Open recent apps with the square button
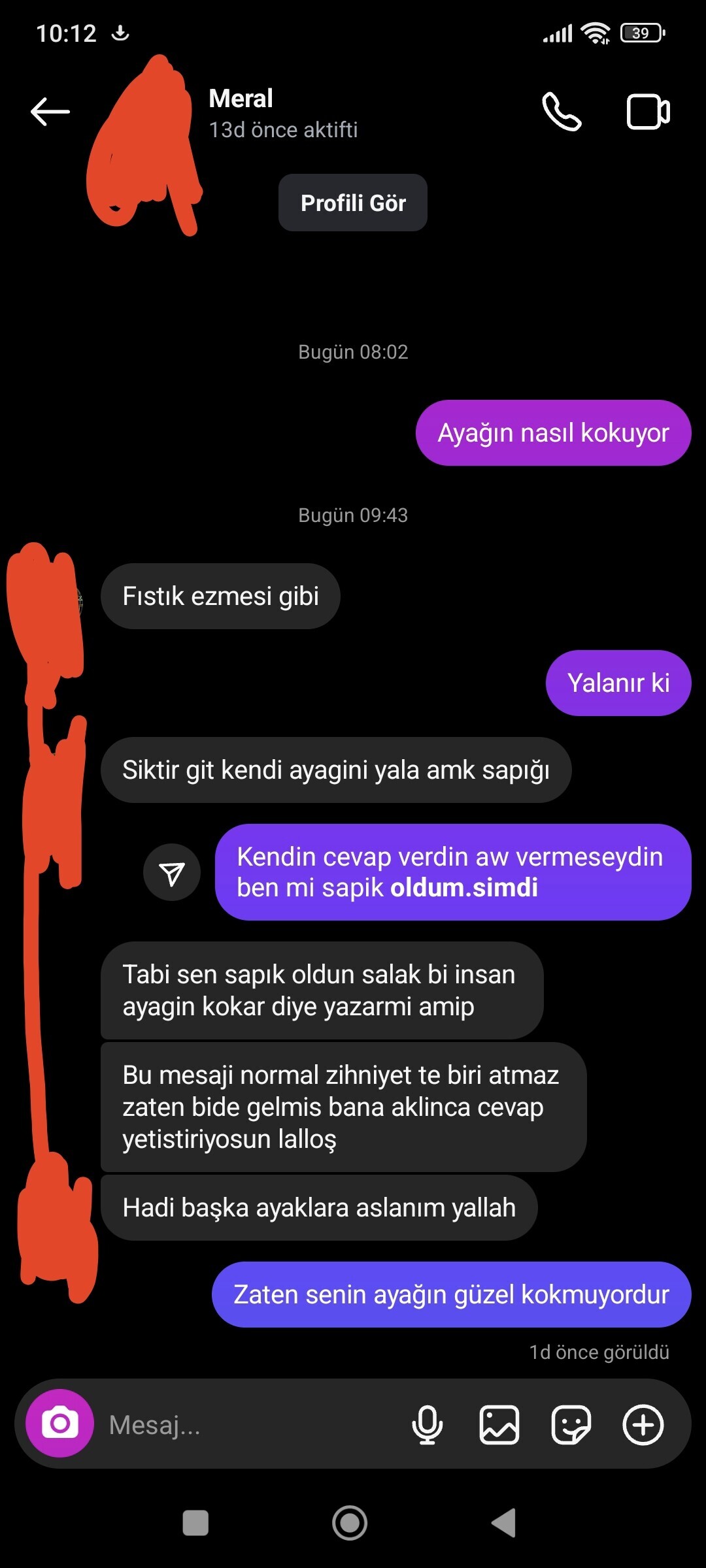This screenshot has height=1568, width=706. (x=195, y=1523)
